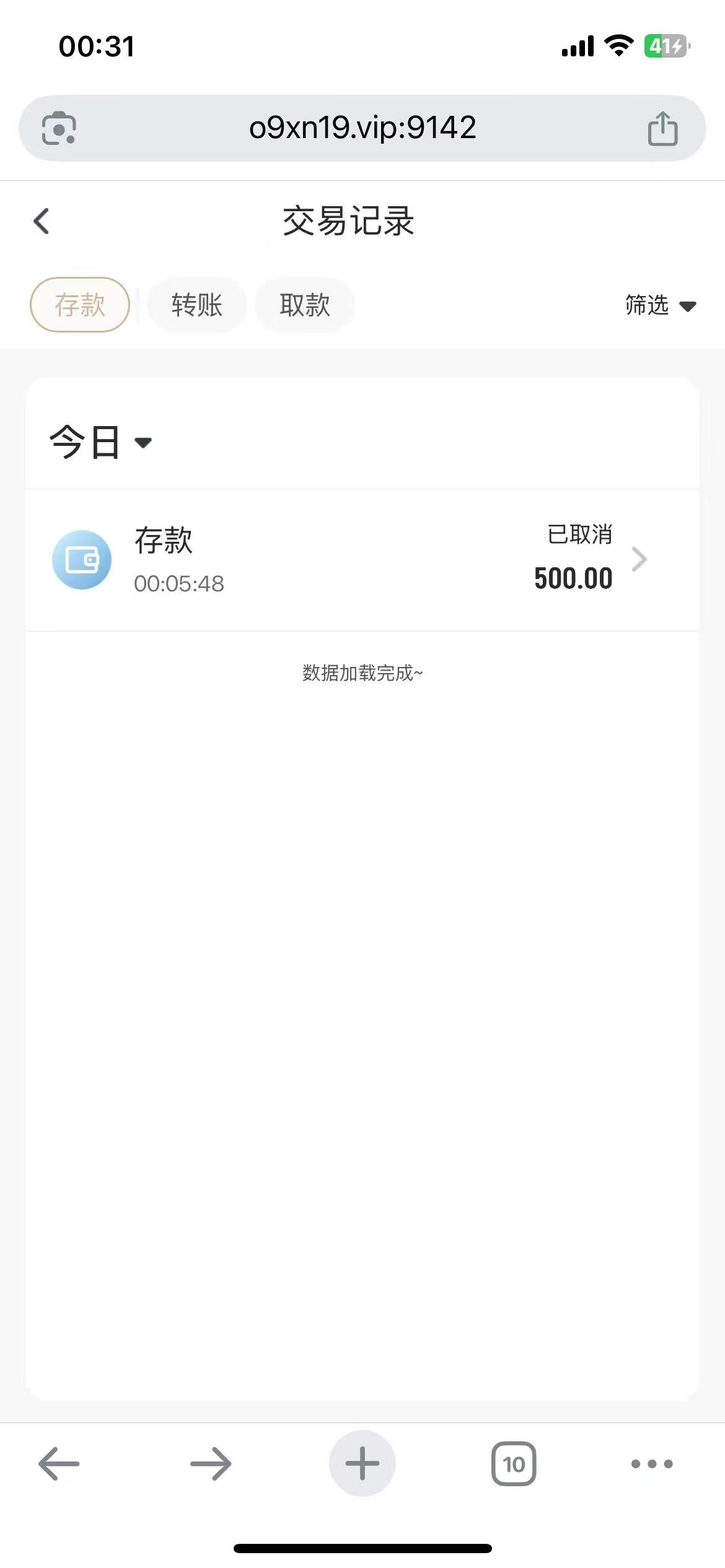This screenshot has width=725, height=1568.
Task: View the 10 open browser tabs
Action: [x=514, y=1464]
